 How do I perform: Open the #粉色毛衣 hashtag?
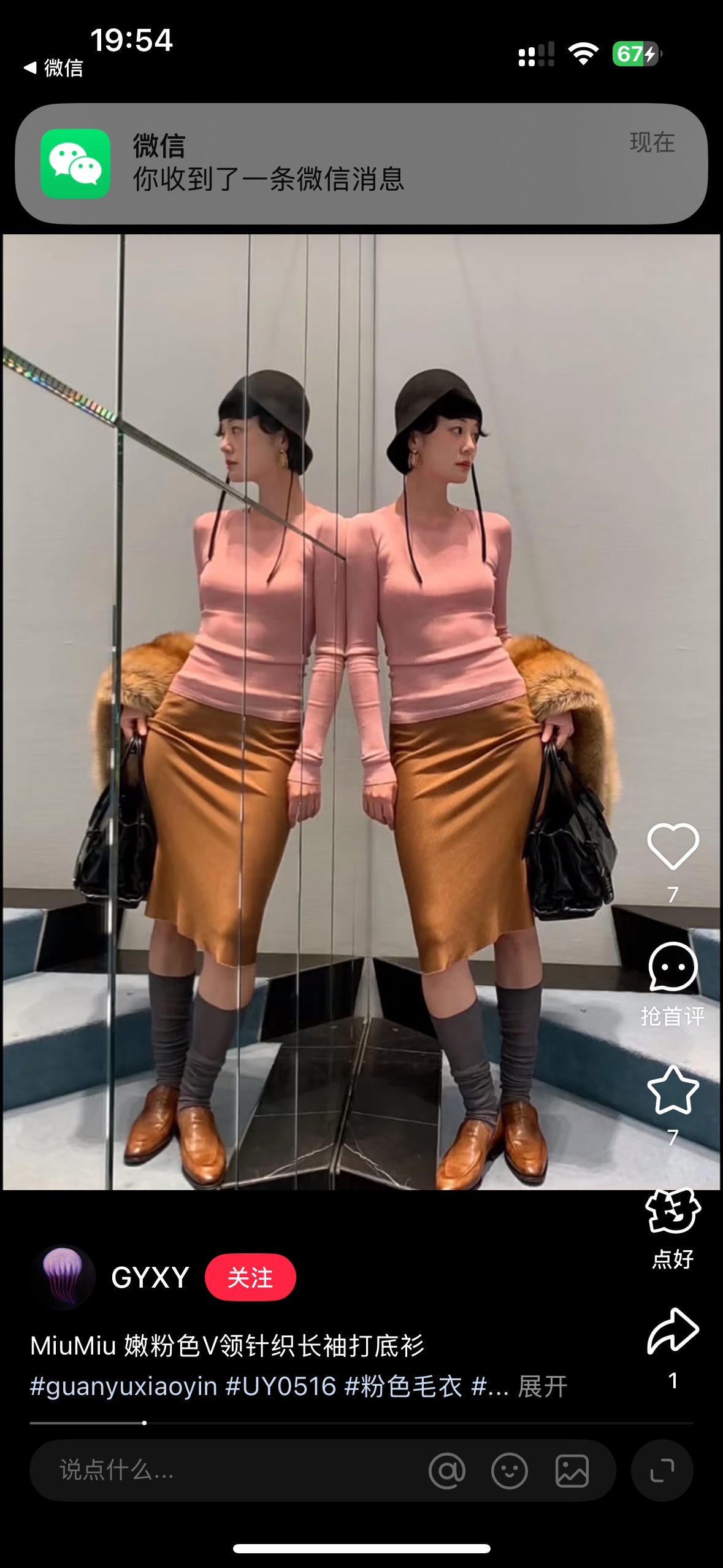pos(404,1386)
